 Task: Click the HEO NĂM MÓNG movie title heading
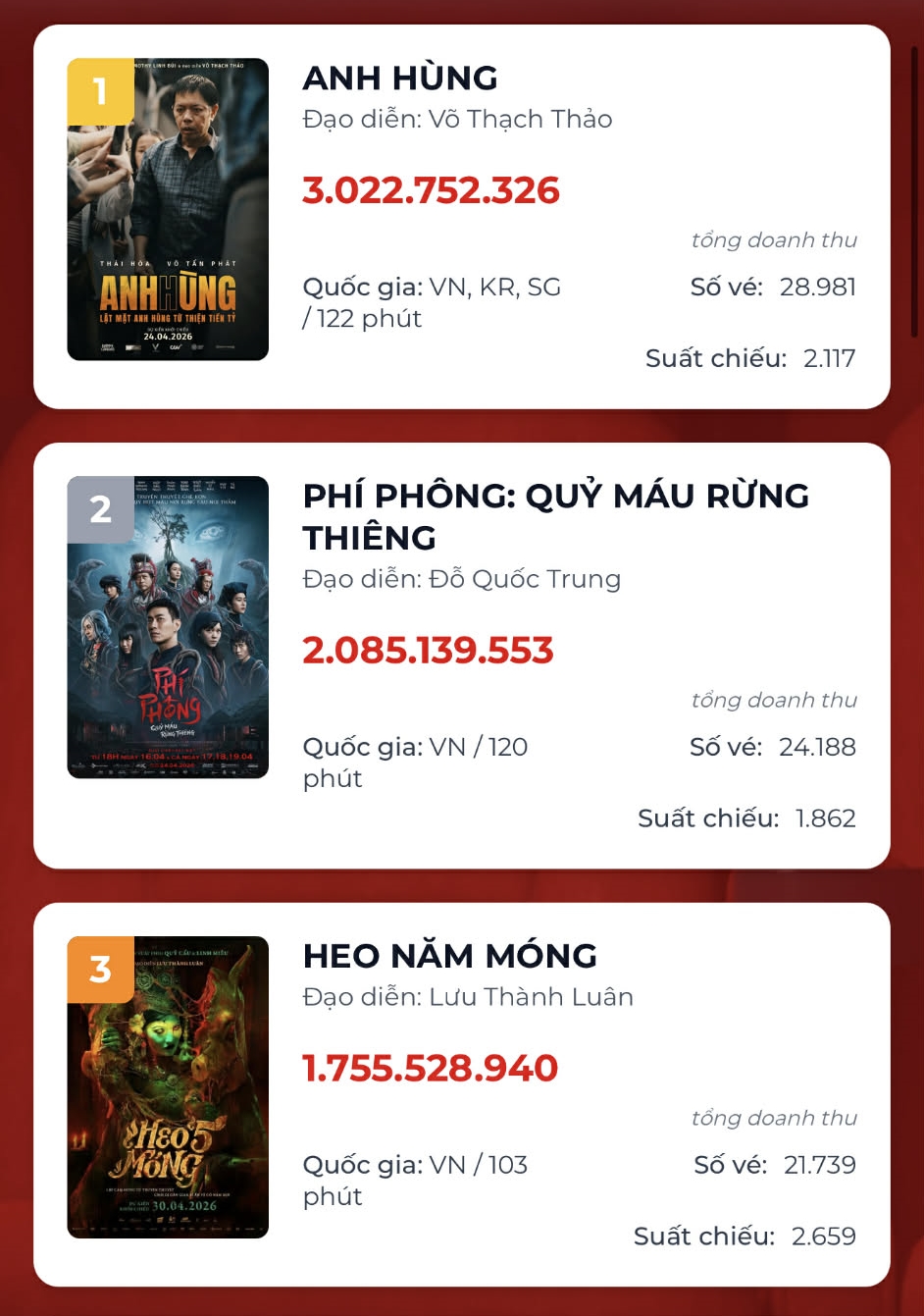point(448,955)
